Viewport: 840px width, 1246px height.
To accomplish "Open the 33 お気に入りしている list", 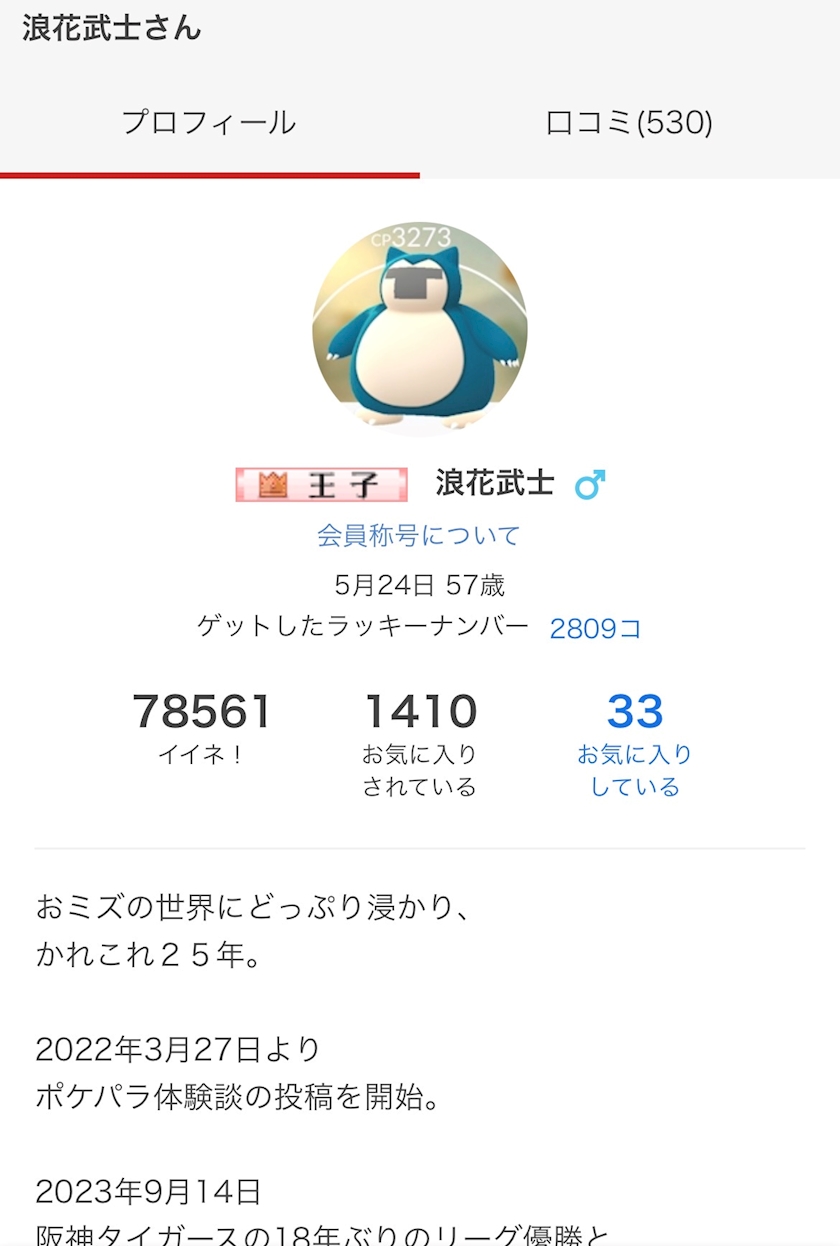I will tap(635, 745).
